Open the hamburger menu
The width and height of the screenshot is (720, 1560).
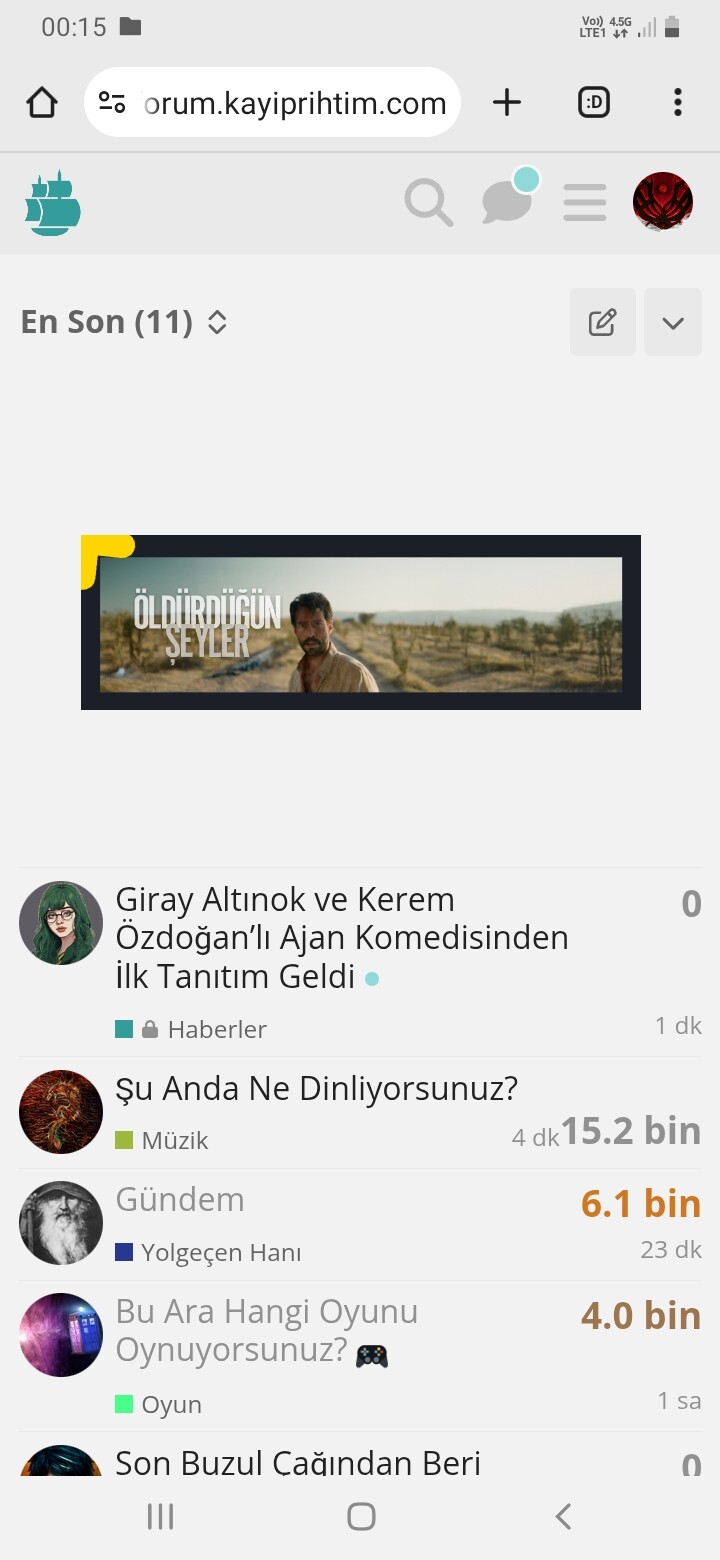pyautogui.click(x=585, y=203)
